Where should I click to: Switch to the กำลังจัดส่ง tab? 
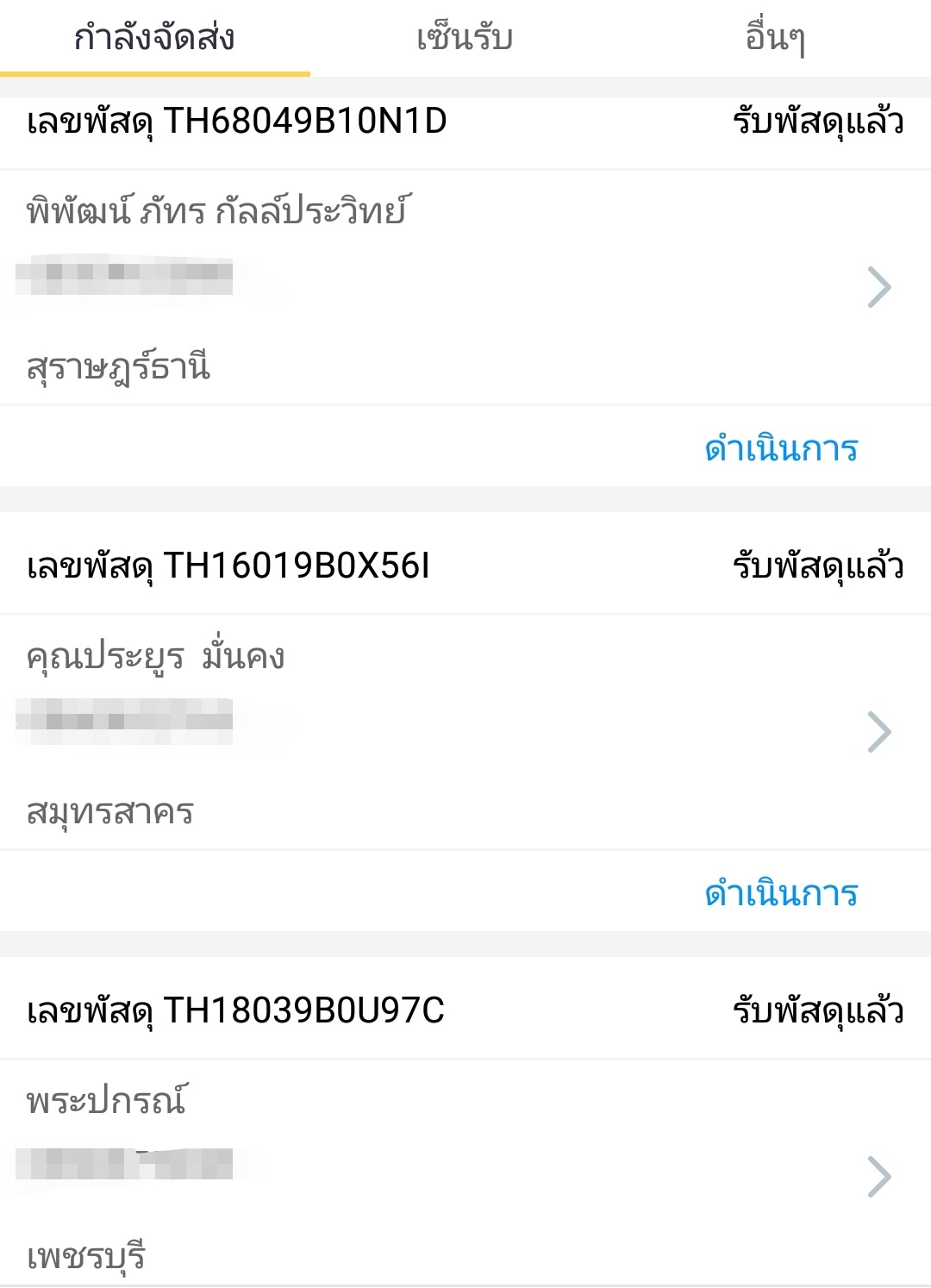click(155, 37)
